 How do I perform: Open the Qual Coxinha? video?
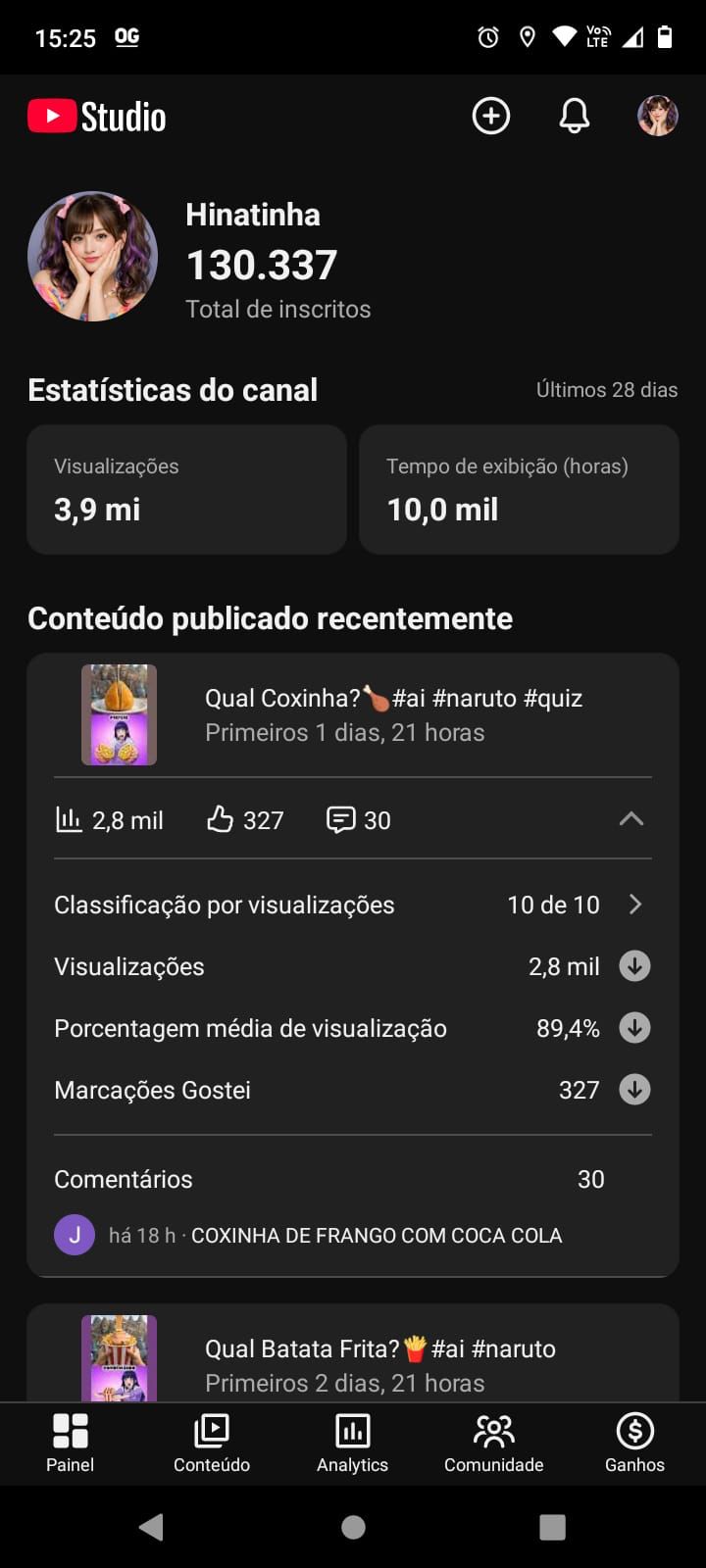coord(392,714)
